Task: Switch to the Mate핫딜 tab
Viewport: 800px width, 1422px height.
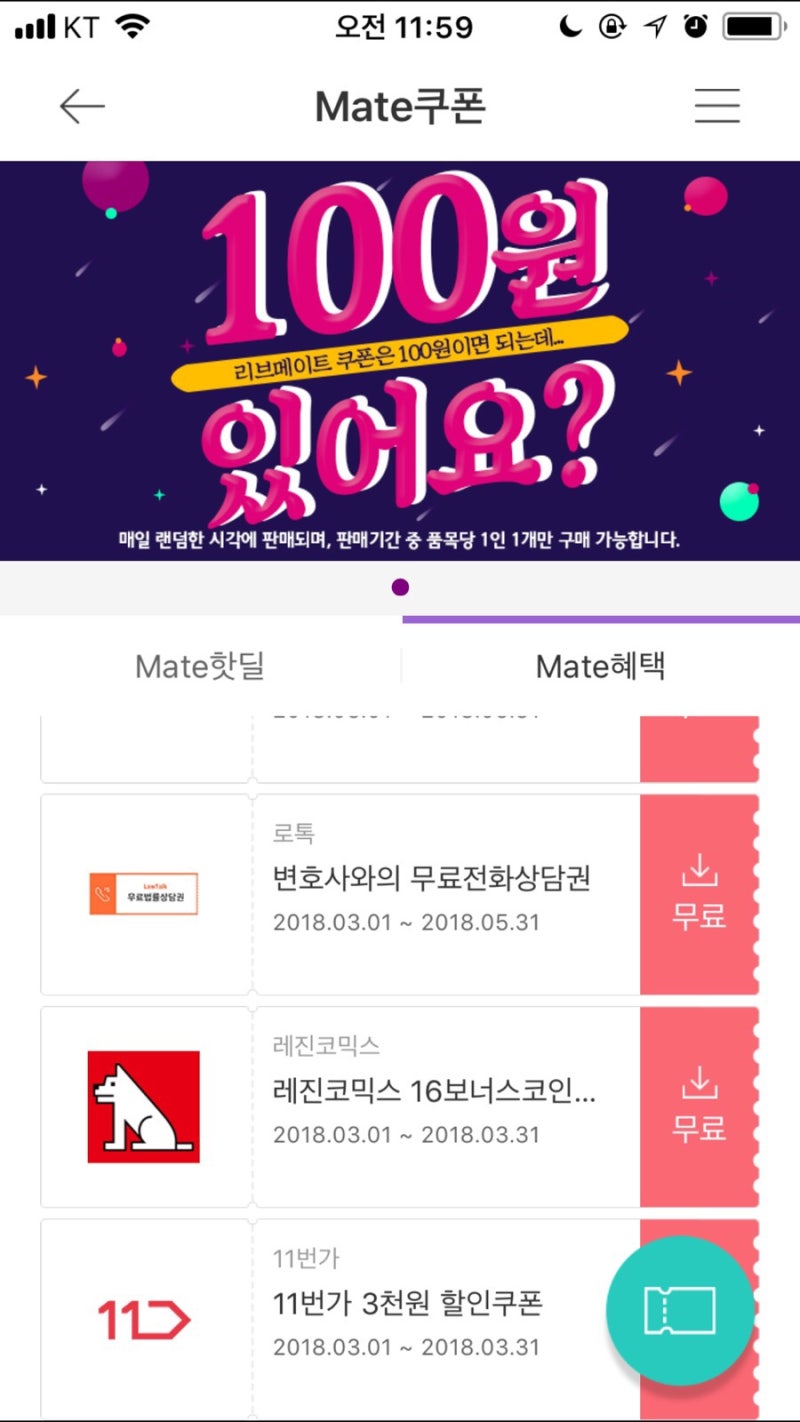Action: tap(200, 665)
